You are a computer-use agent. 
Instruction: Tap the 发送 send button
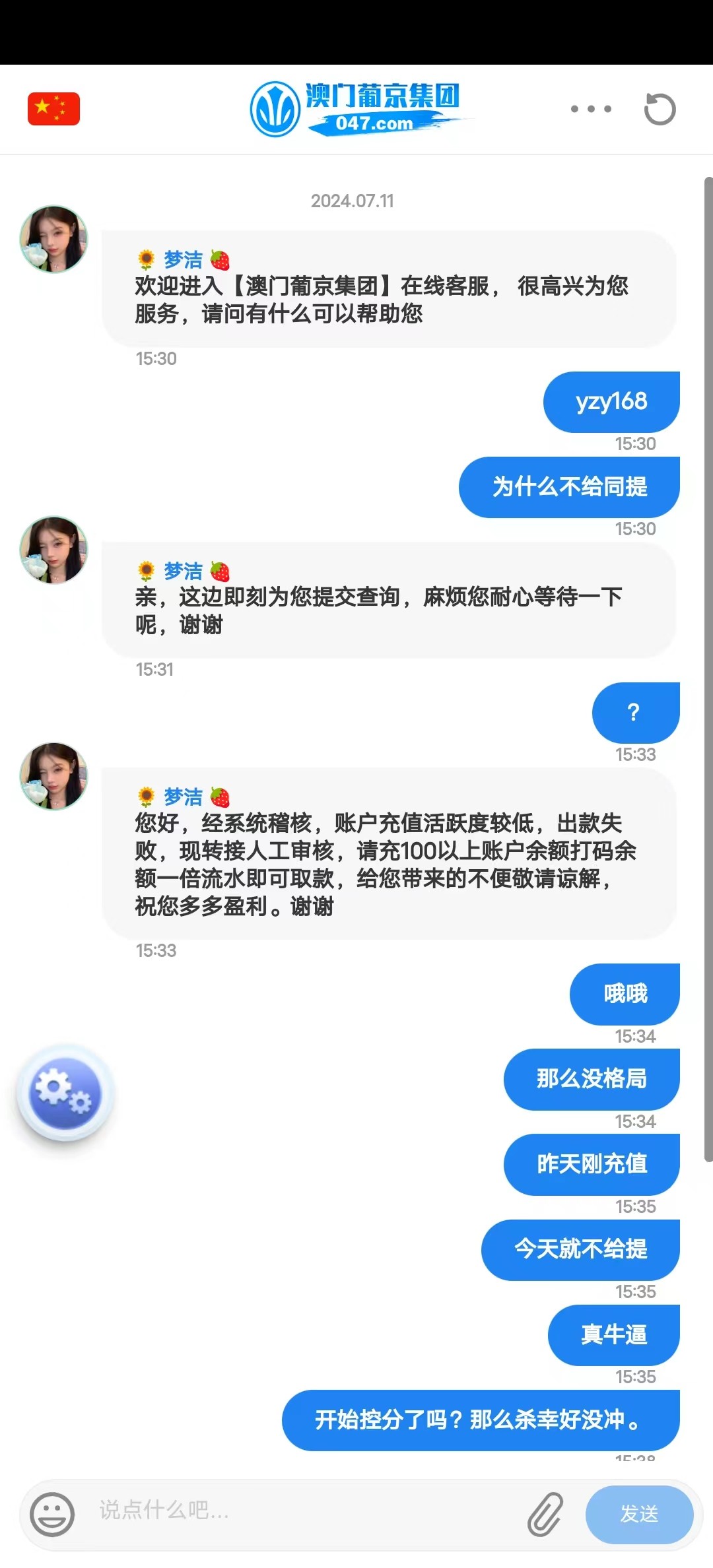click(638, 1514)
